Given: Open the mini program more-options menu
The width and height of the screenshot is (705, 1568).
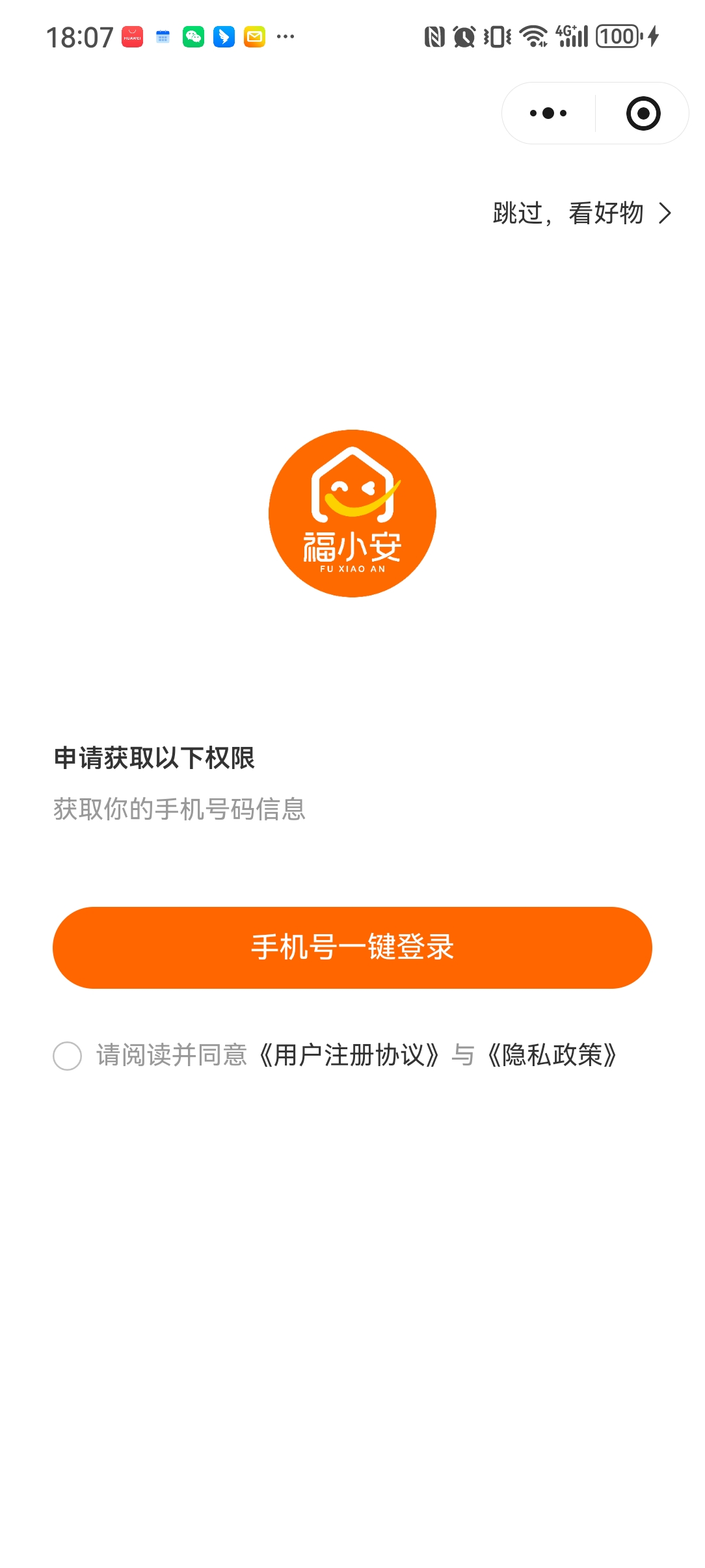Looking at the screenshot, I should pos(548,114).
